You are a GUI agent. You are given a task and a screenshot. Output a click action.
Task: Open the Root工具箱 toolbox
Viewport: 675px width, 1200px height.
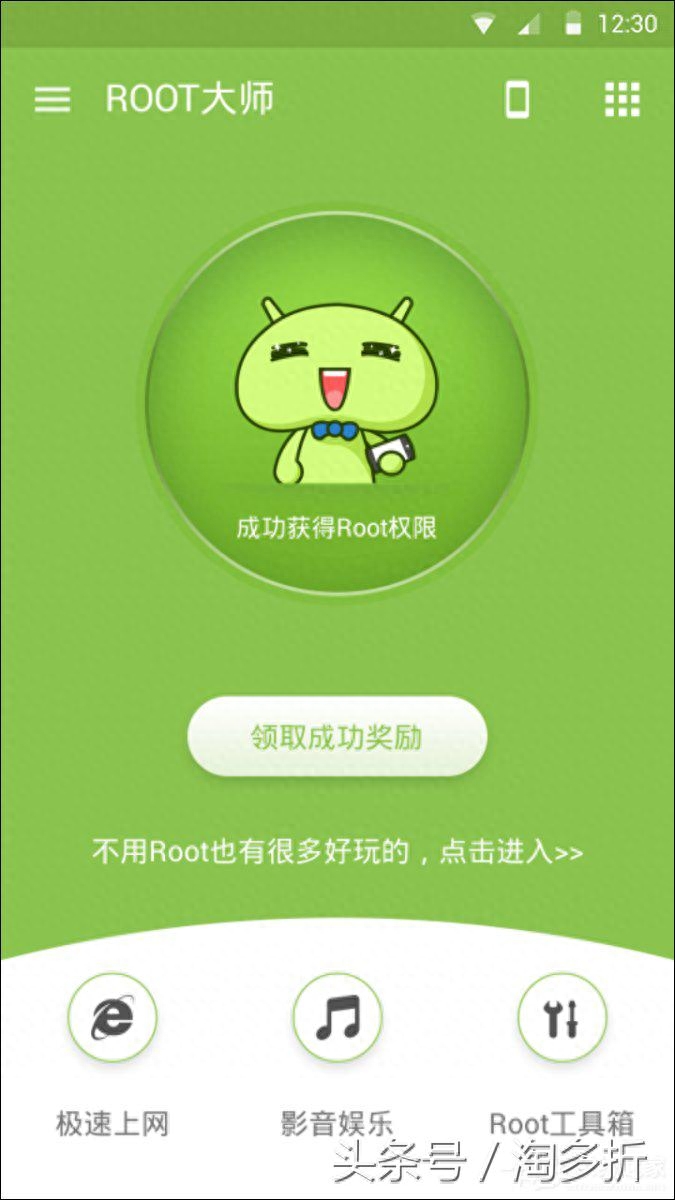point(562,1019)
